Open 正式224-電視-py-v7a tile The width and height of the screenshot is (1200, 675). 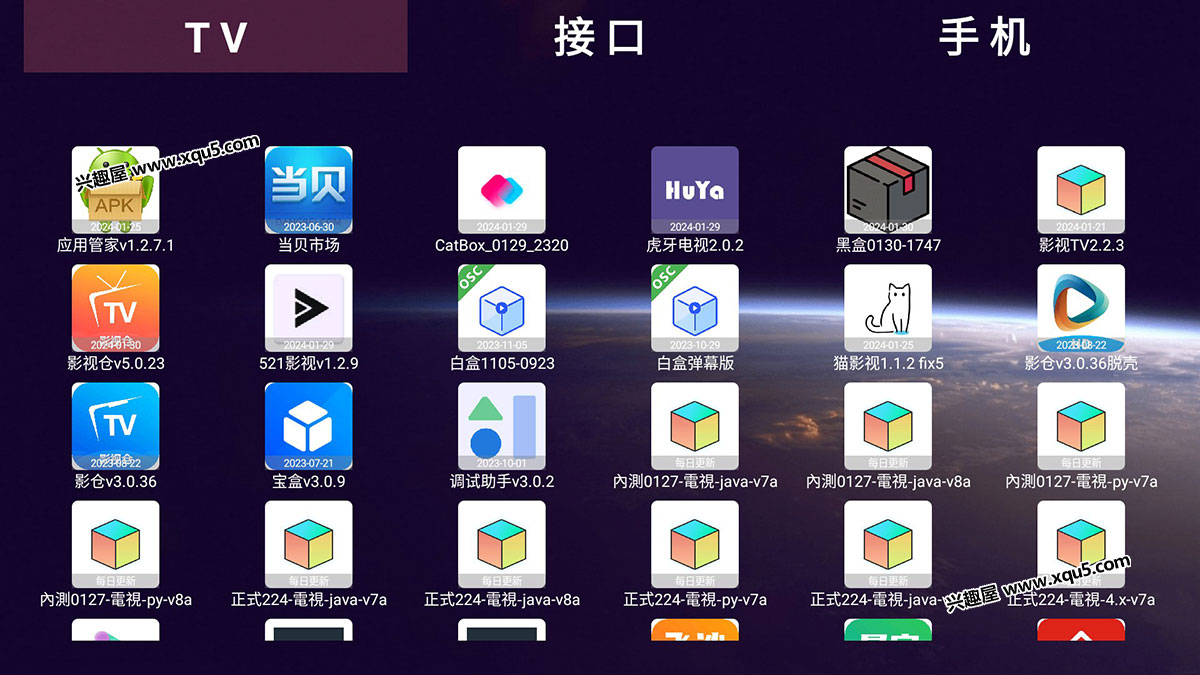[x=694, y=544]
